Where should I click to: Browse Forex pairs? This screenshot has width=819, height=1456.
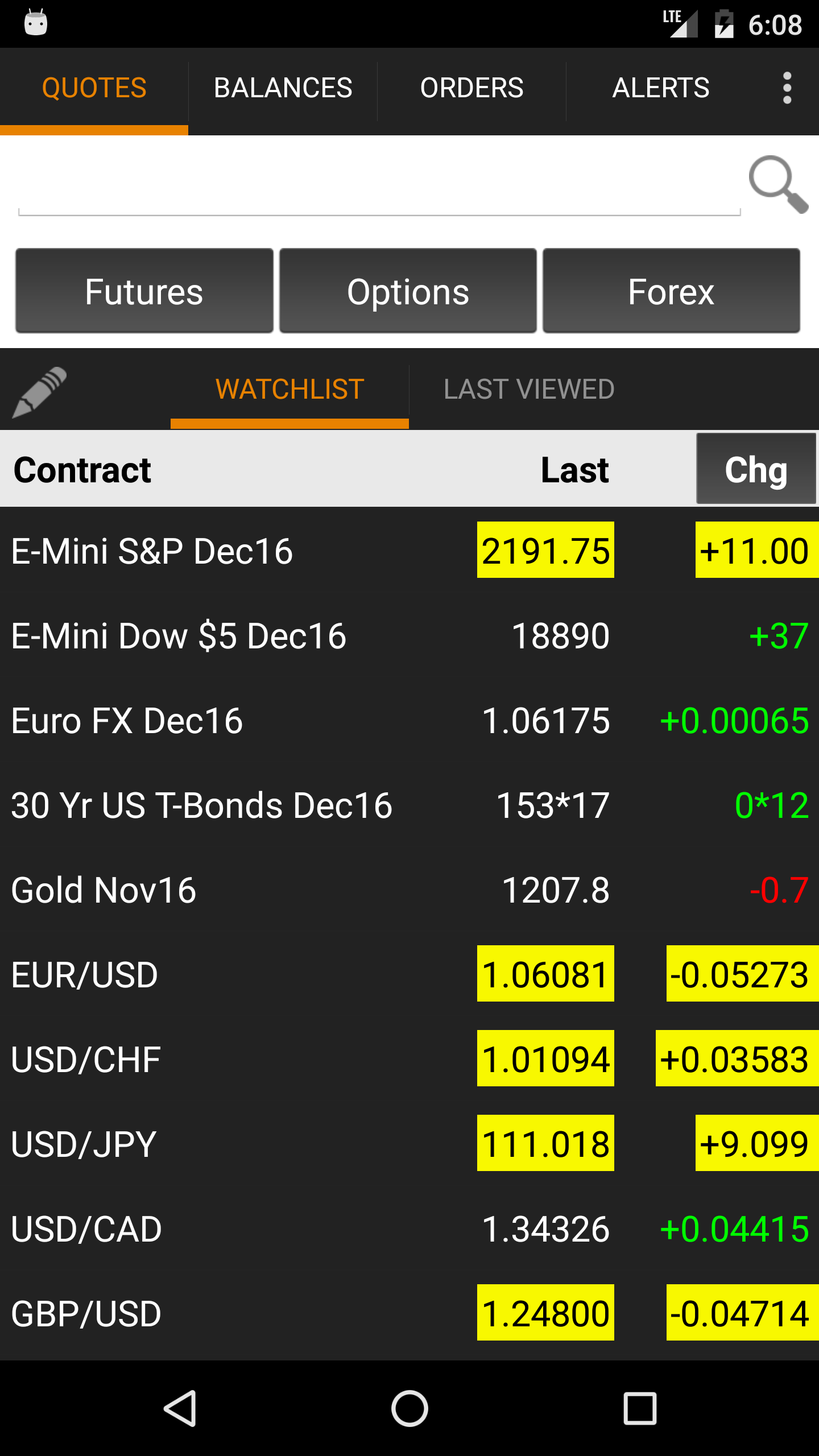click(671, 291)
